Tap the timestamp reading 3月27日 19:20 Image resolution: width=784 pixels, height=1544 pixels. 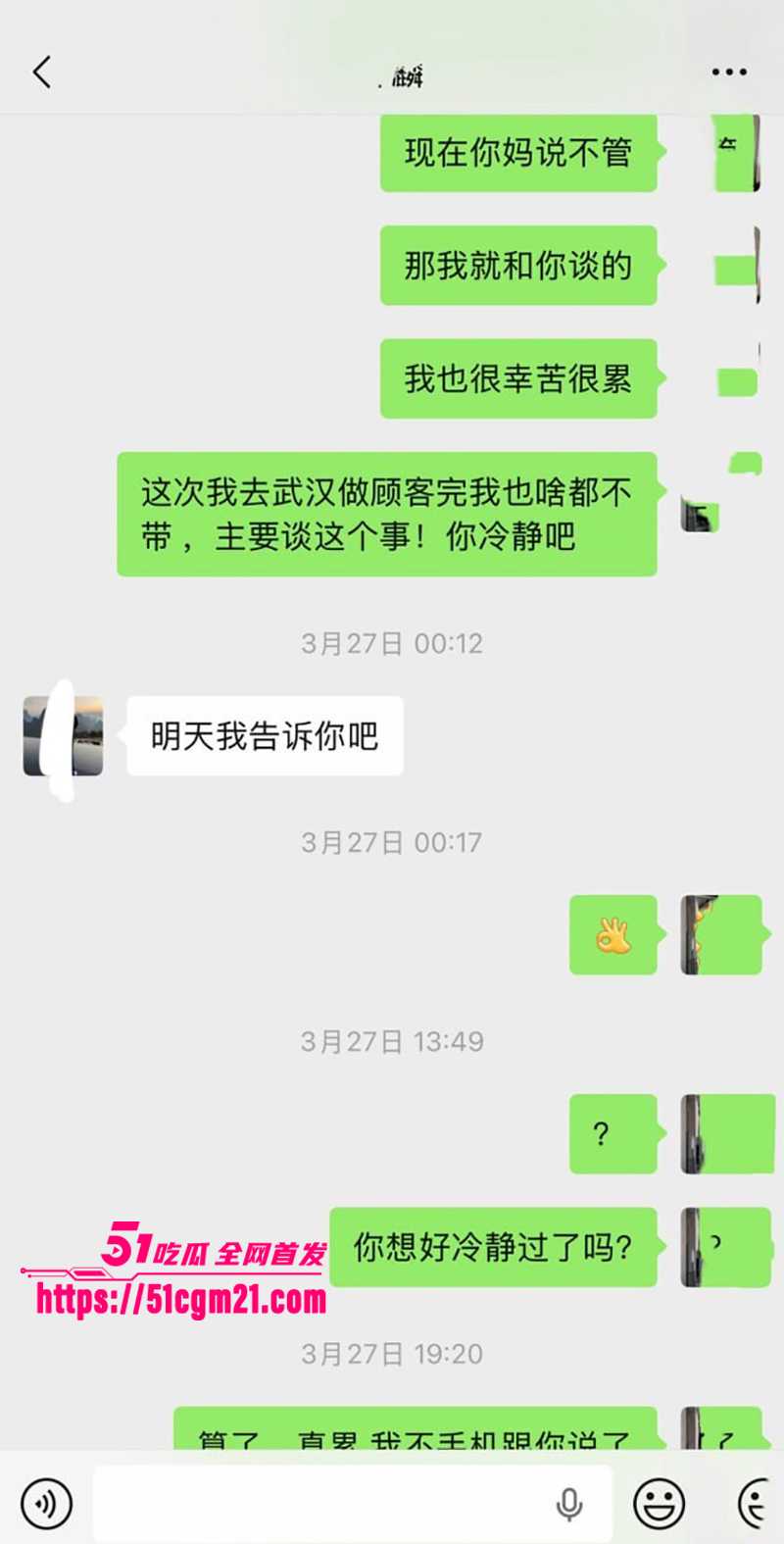[391, 1354]
